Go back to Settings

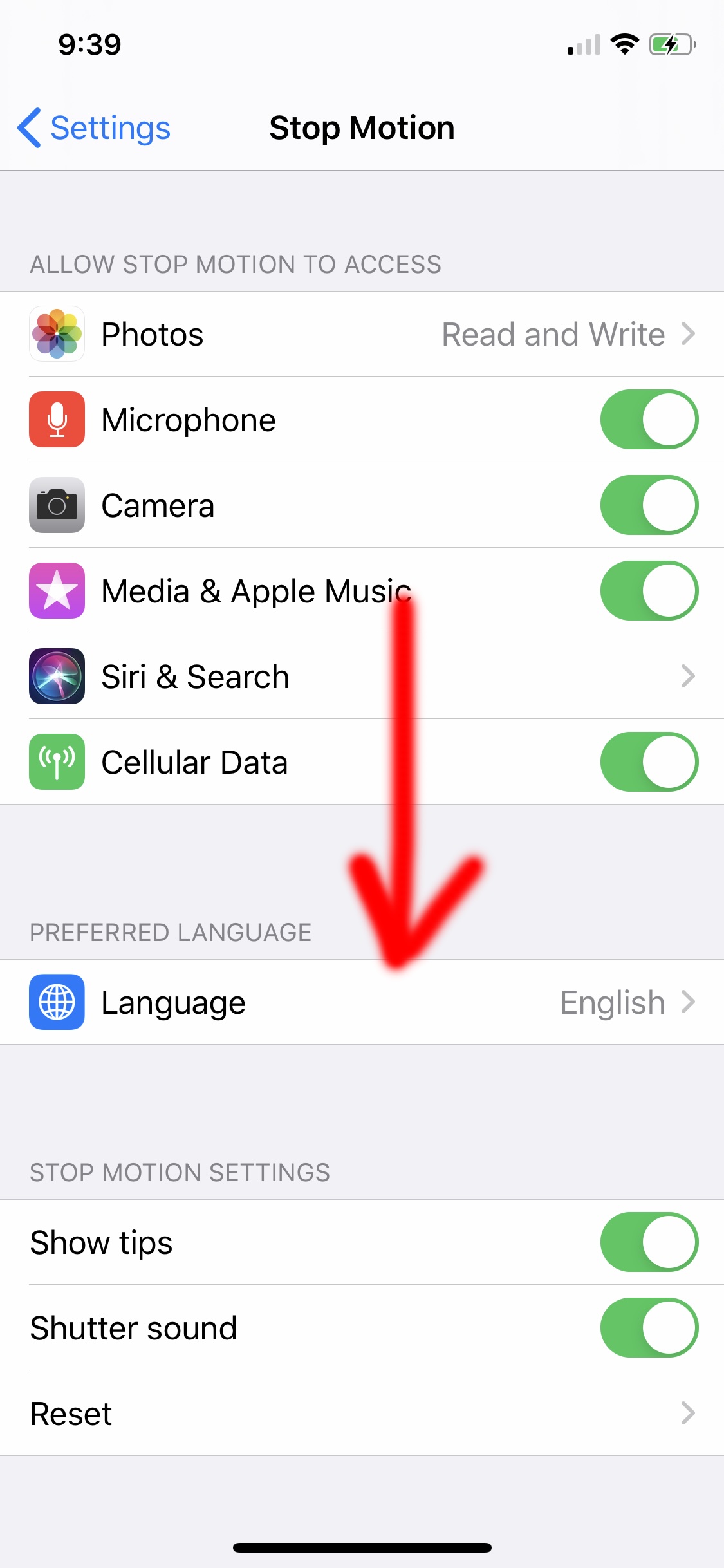(94, 128)
